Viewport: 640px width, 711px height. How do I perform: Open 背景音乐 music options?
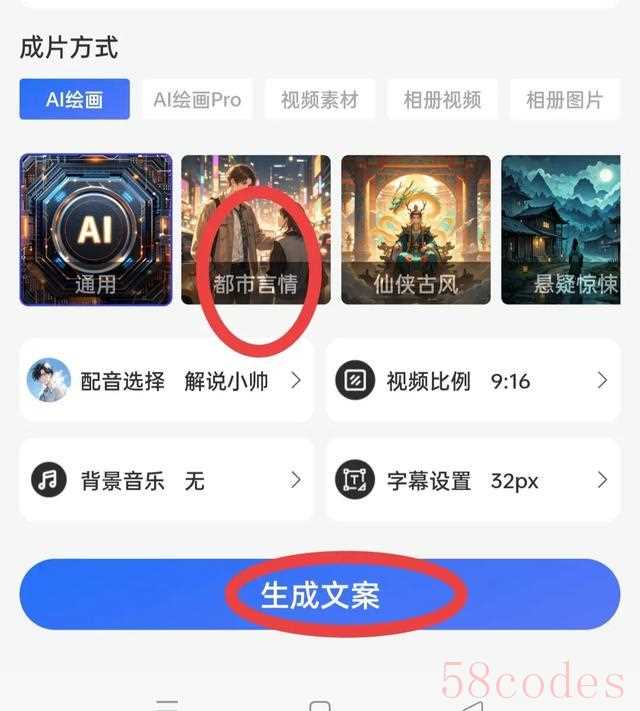click(x=167, y=480)
